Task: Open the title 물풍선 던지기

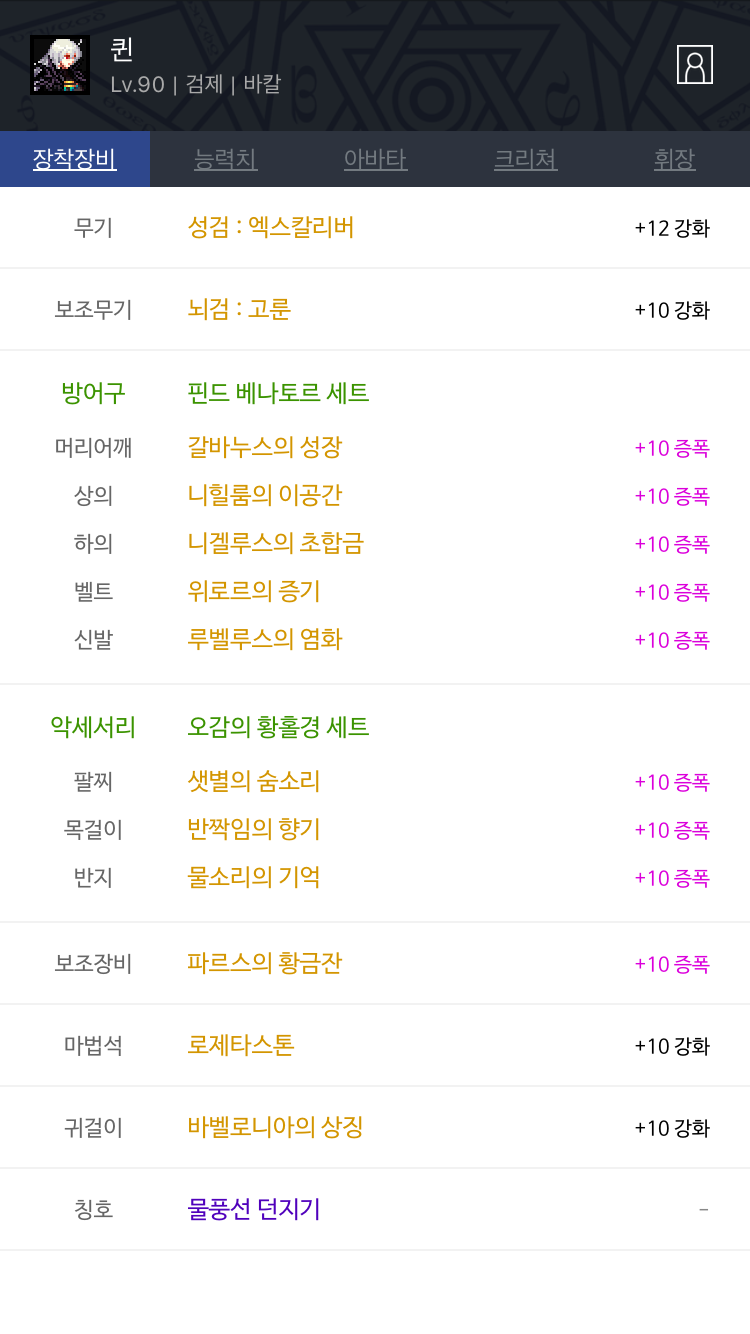Action: (x=254, y=1209)
